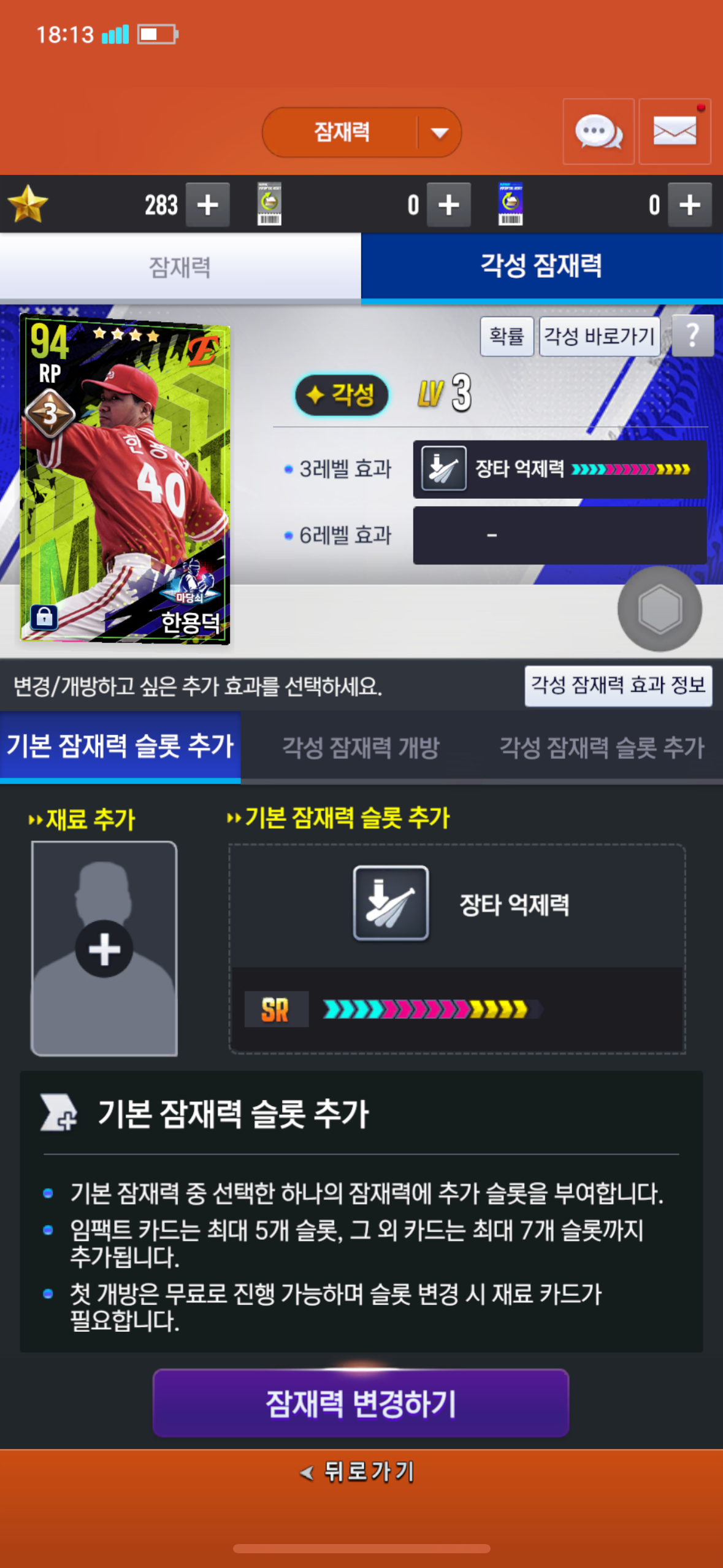Tap the 잠재력 변경하기 button

(x=361, y=1403)
